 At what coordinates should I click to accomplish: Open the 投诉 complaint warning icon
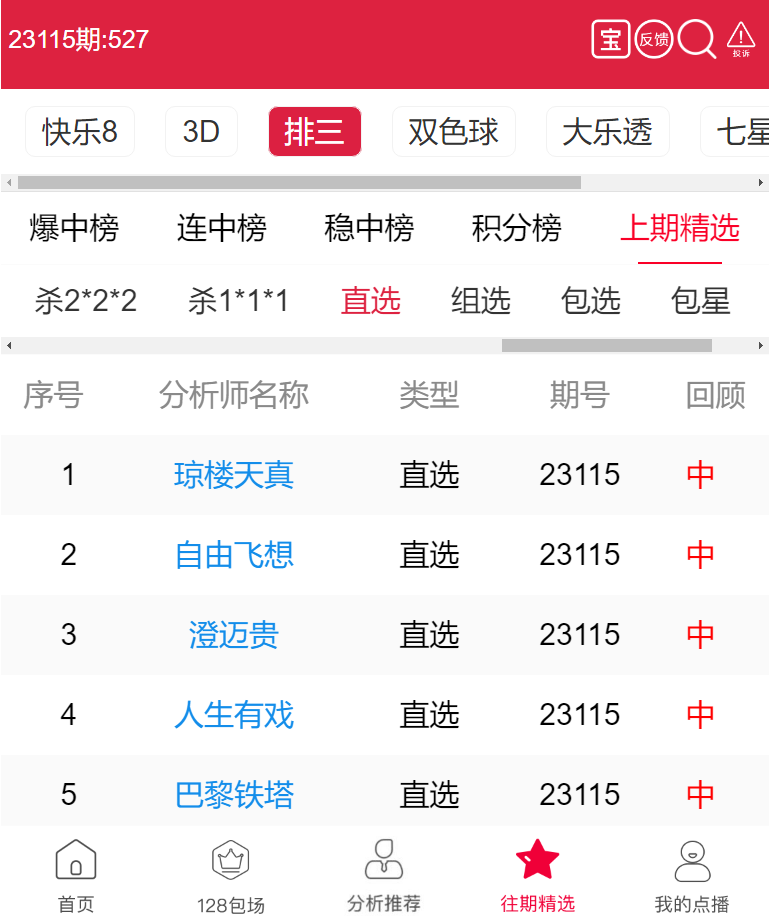pos(741,40)
